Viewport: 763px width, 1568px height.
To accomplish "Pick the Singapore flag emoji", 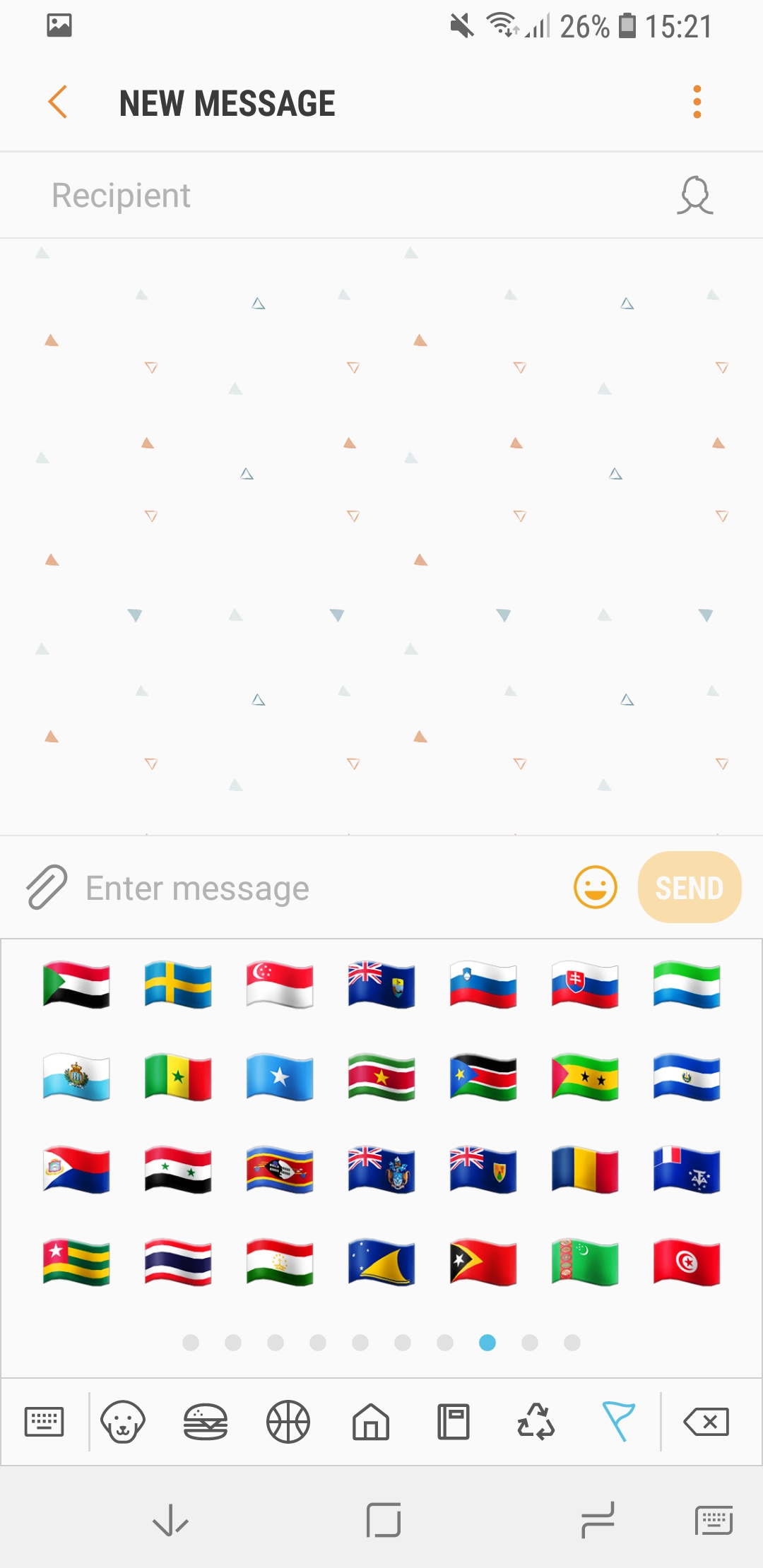I will tap(280, 985).
